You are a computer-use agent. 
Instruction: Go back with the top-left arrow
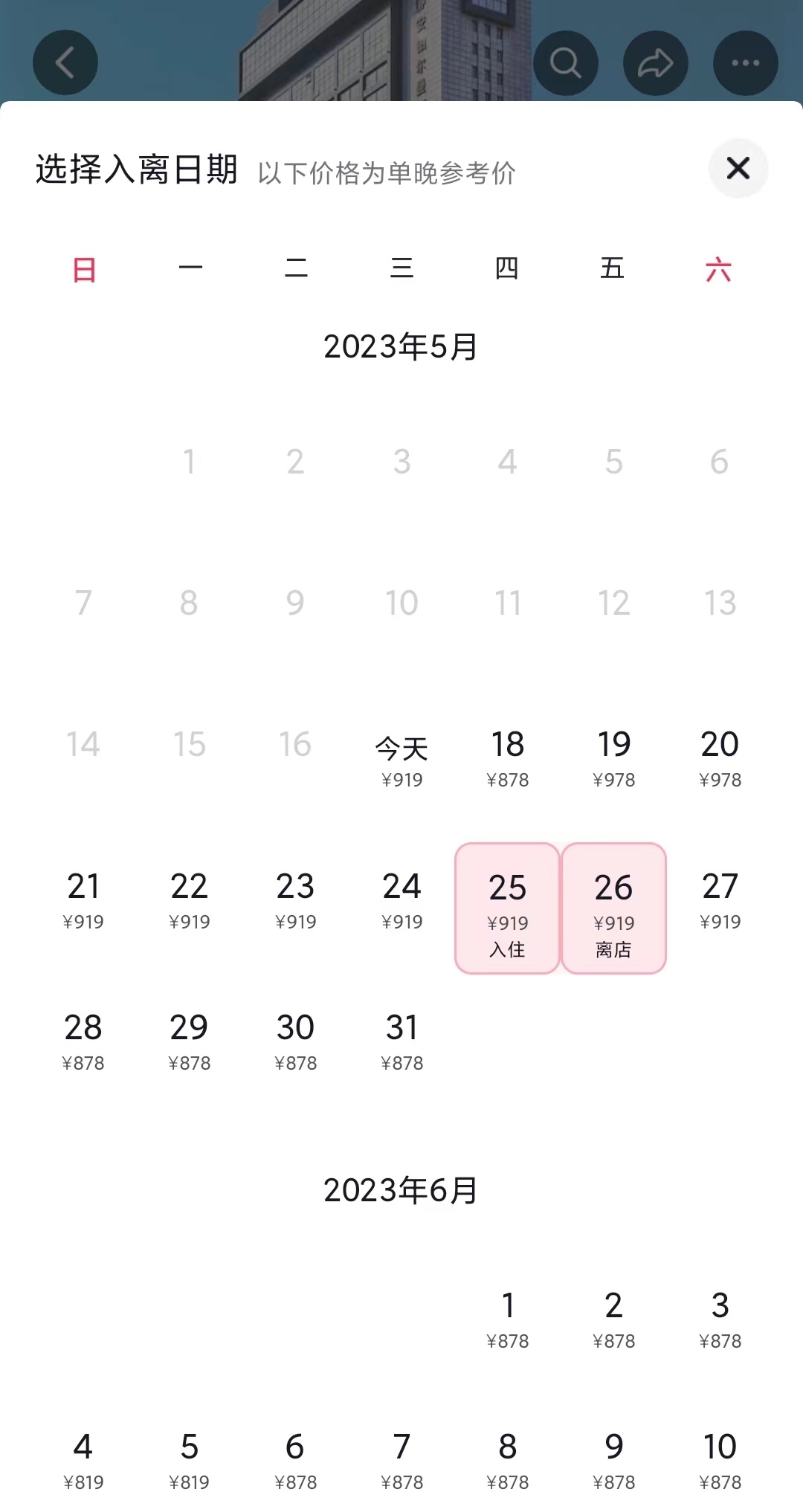click(65, 62)
